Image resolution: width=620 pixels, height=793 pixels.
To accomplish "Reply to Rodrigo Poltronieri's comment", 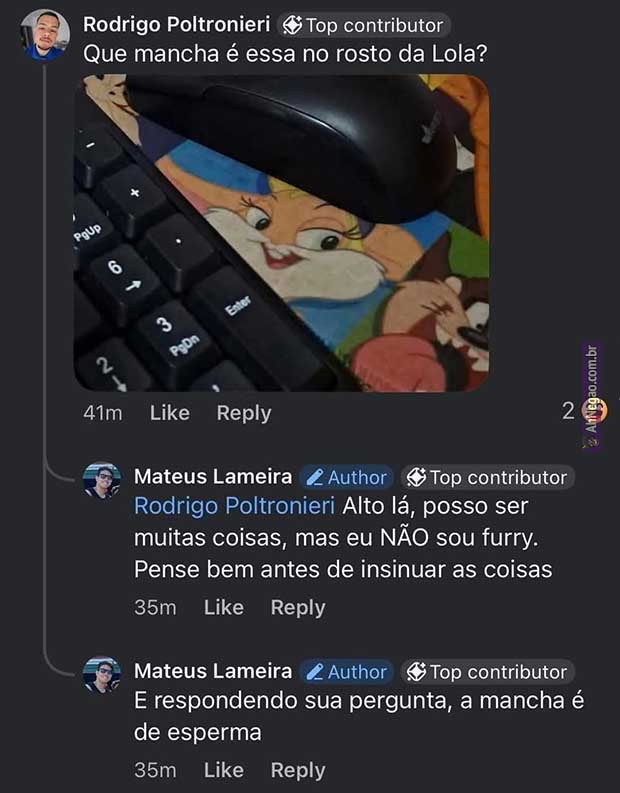I will [x=244, y=412].
